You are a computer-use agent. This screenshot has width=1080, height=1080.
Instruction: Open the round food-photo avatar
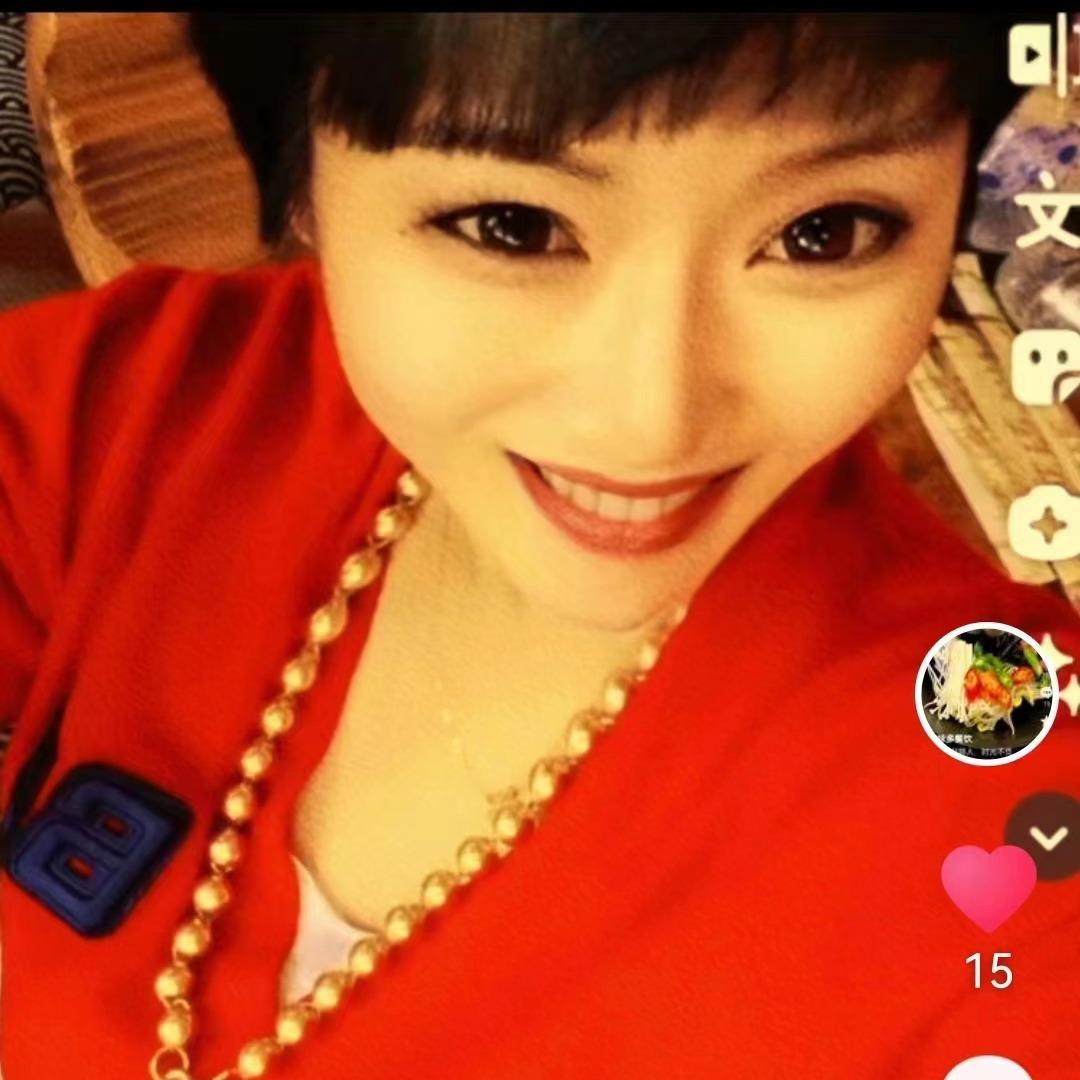(x=986, y=693)
